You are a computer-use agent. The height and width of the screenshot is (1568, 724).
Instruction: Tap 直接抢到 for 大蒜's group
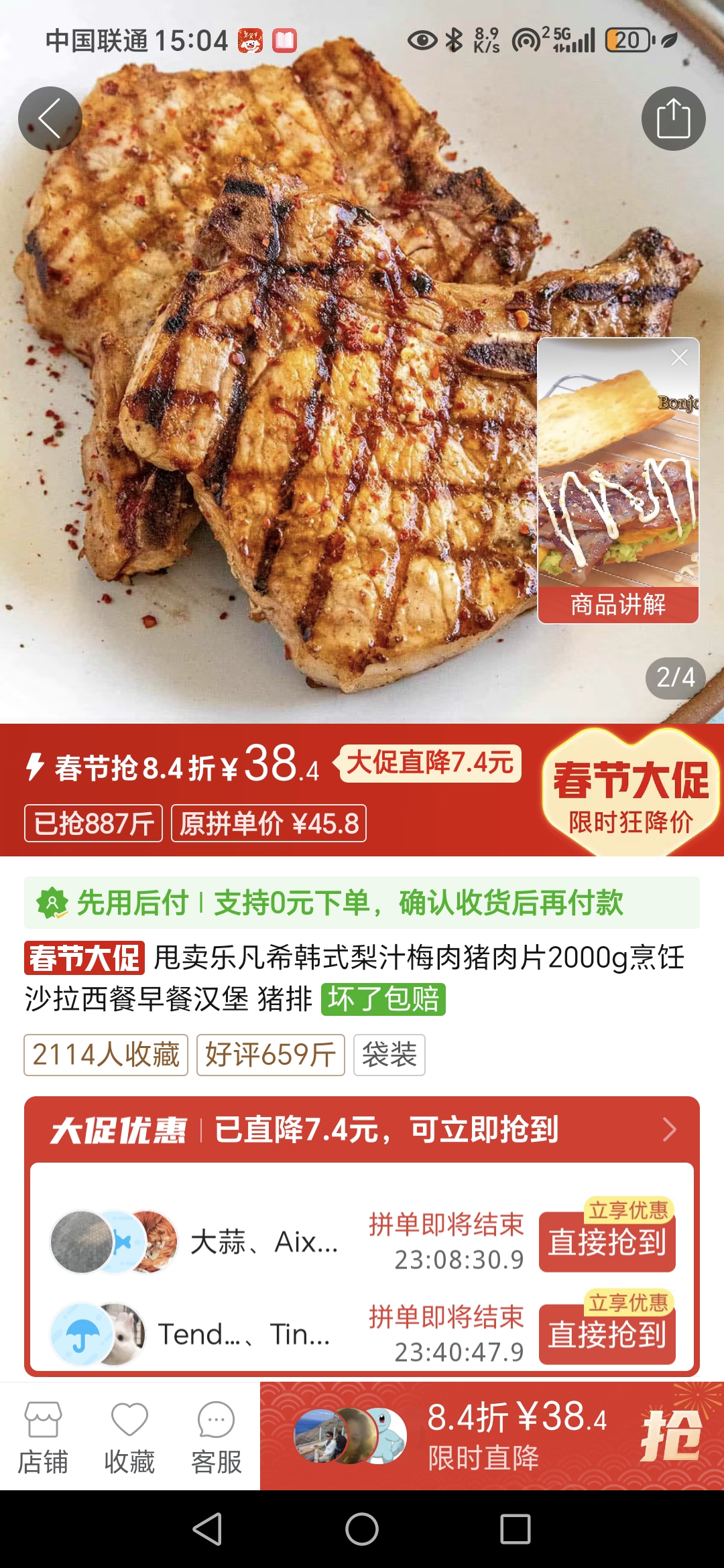tap(607, 1242)
